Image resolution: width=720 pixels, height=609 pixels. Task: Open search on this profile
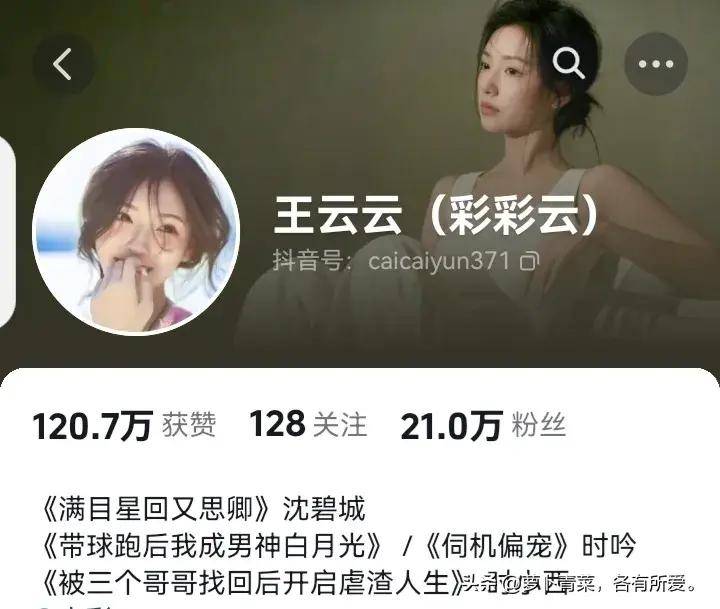click(569, 64)
